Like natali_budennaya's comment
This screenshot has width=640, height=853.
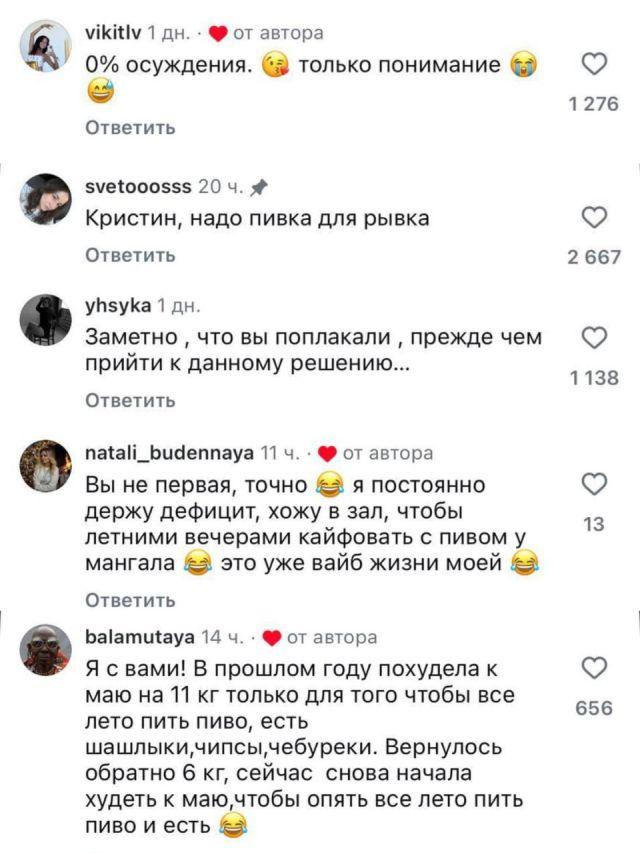(595, 485)
